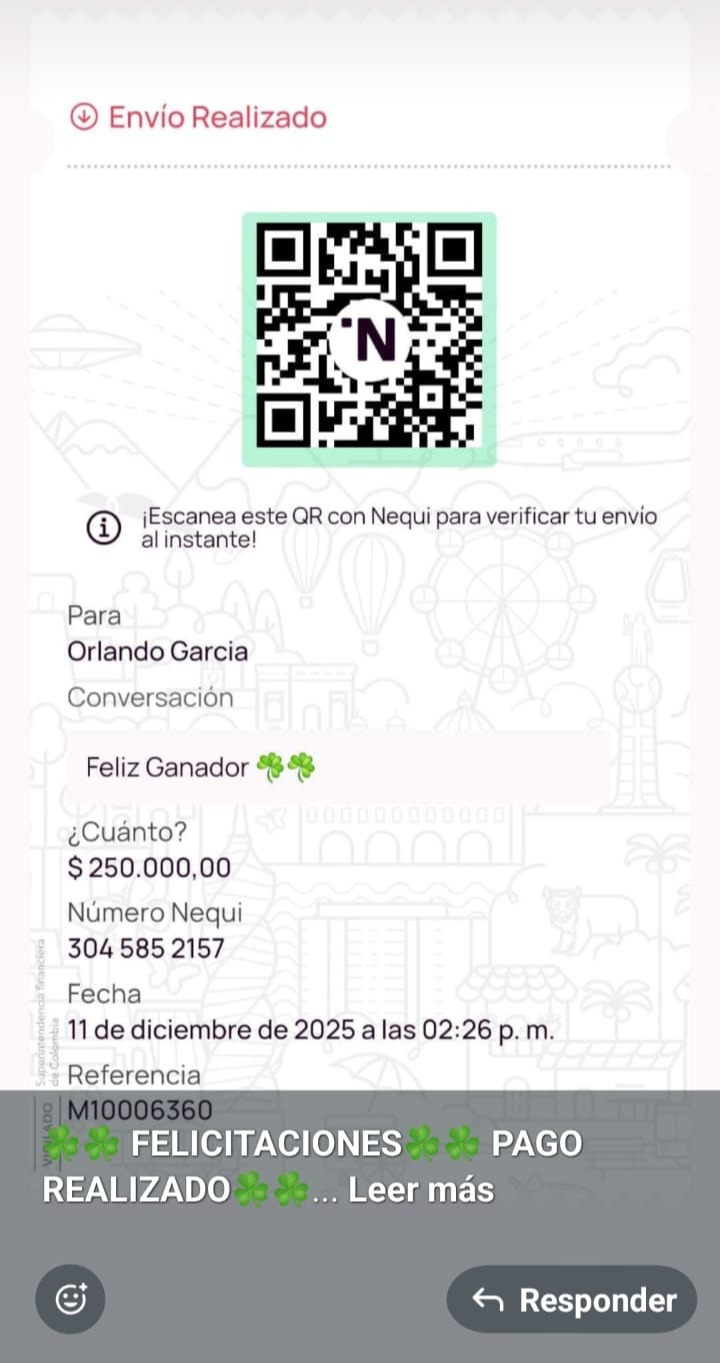Select the circled down-arrow beside Envío Realizado
Viewport: 720px width, 1363px height.
coord(83,117)
